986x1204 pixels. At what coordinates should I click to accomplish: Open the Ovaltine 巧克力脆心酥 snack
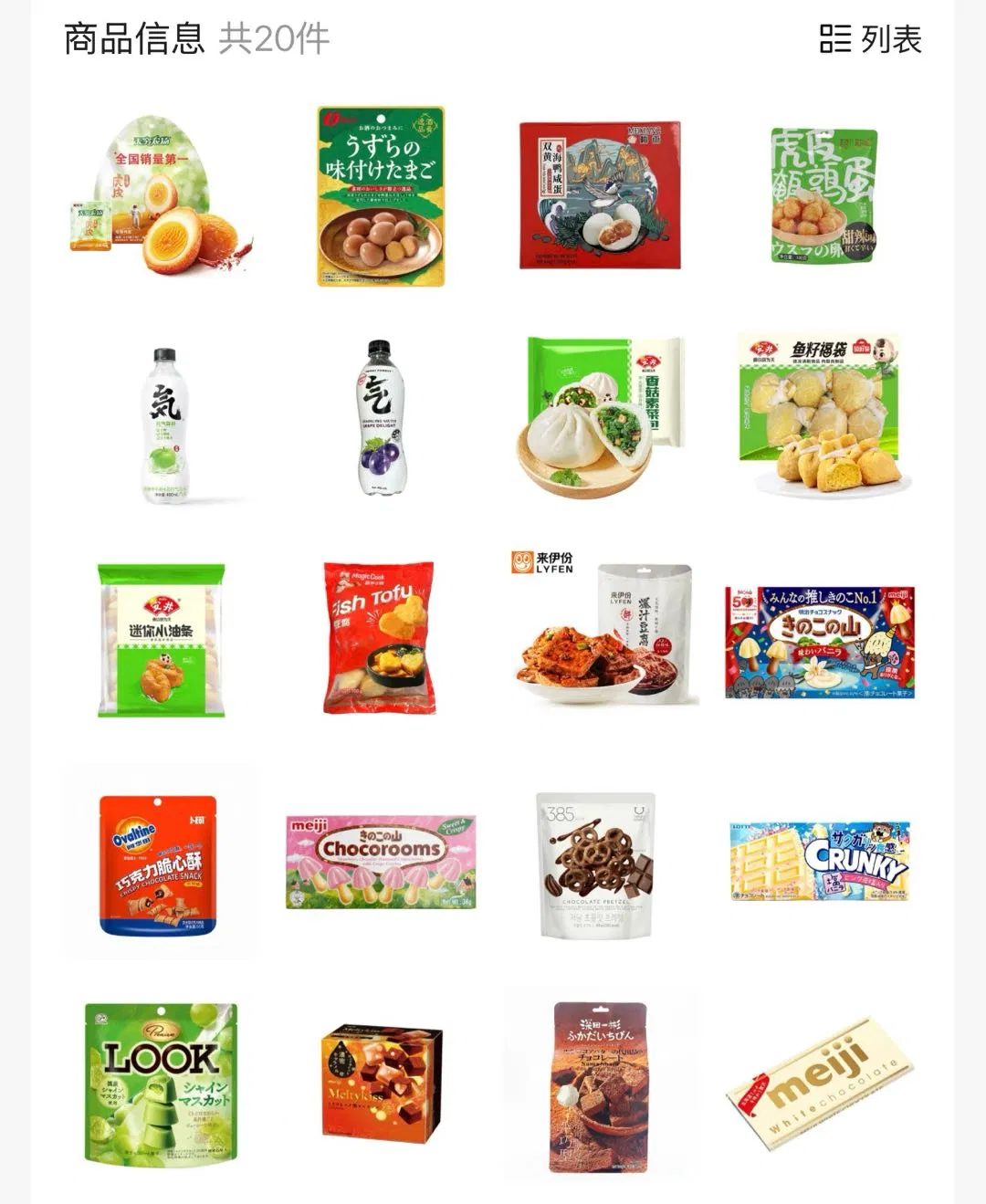click(x=159, y=864)
